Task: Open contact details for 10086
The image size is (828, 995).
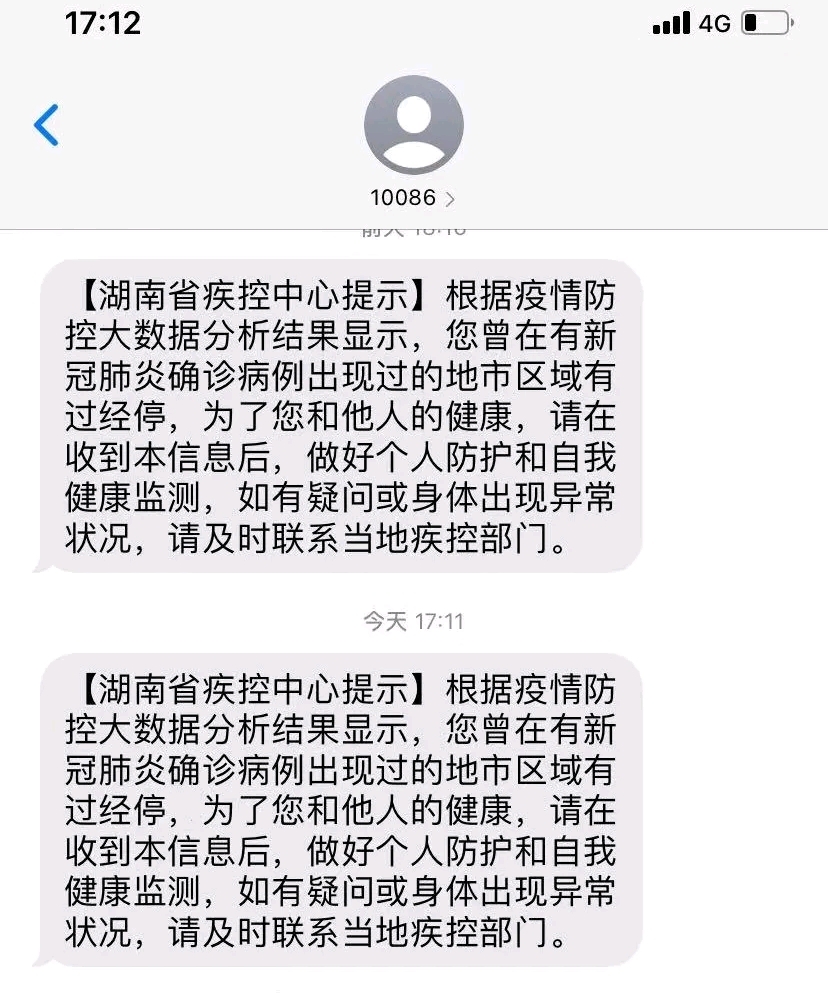Action: (413, 197)
